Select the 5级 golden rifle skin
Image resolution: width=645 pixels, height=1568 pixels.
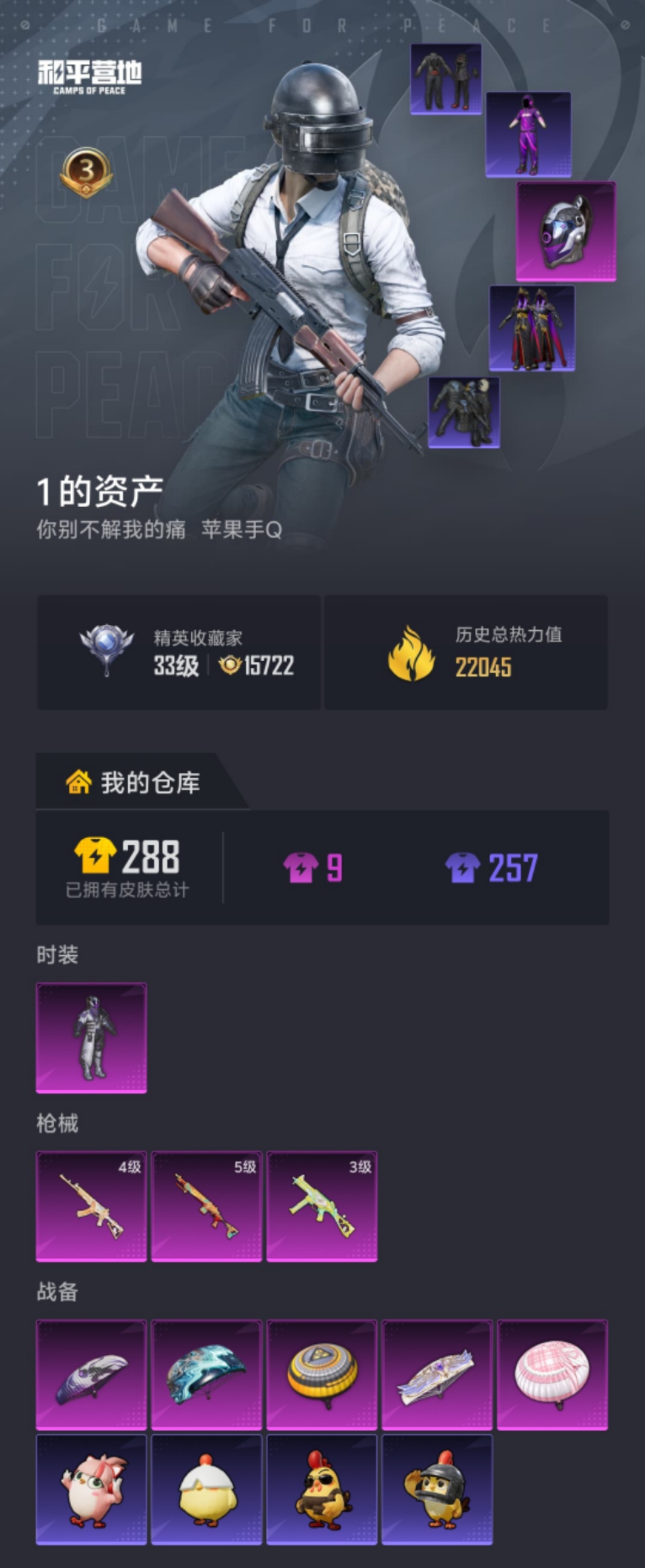click(205, 1205)
